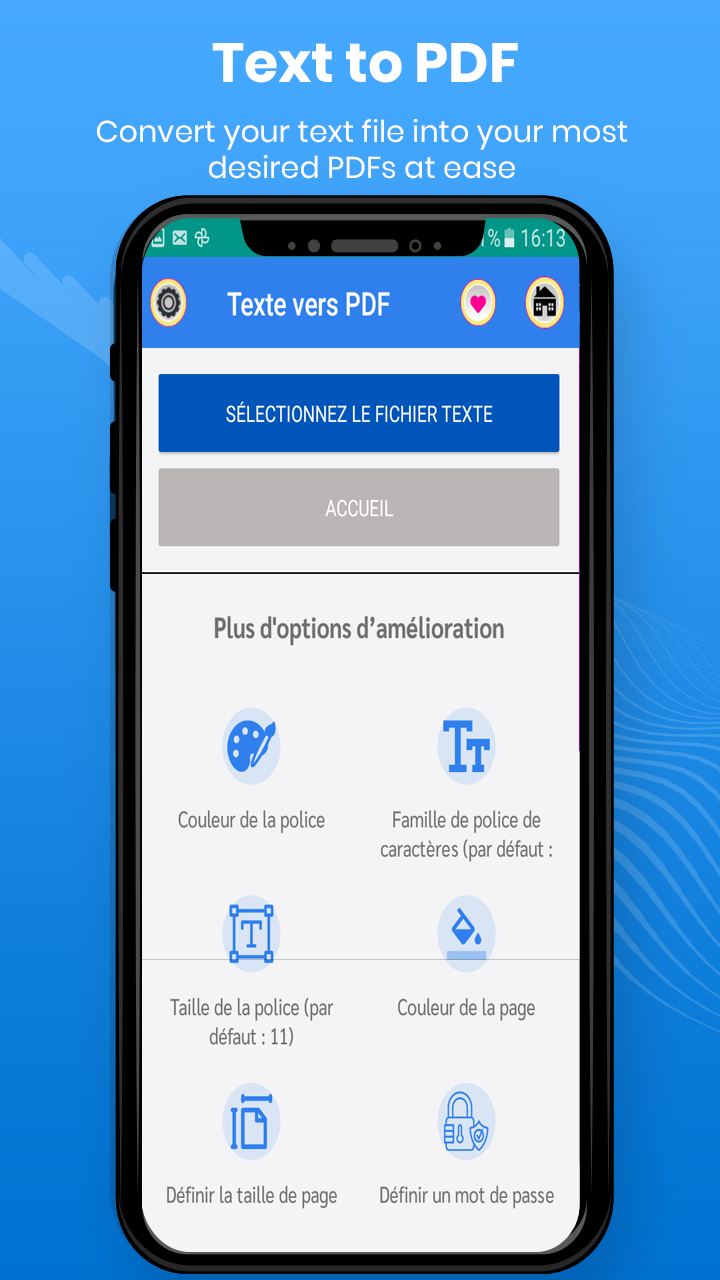720x1280 pixels.
Task: Tap the heart favorites icon
Action: pyautogui.click(x=478, y=303)
